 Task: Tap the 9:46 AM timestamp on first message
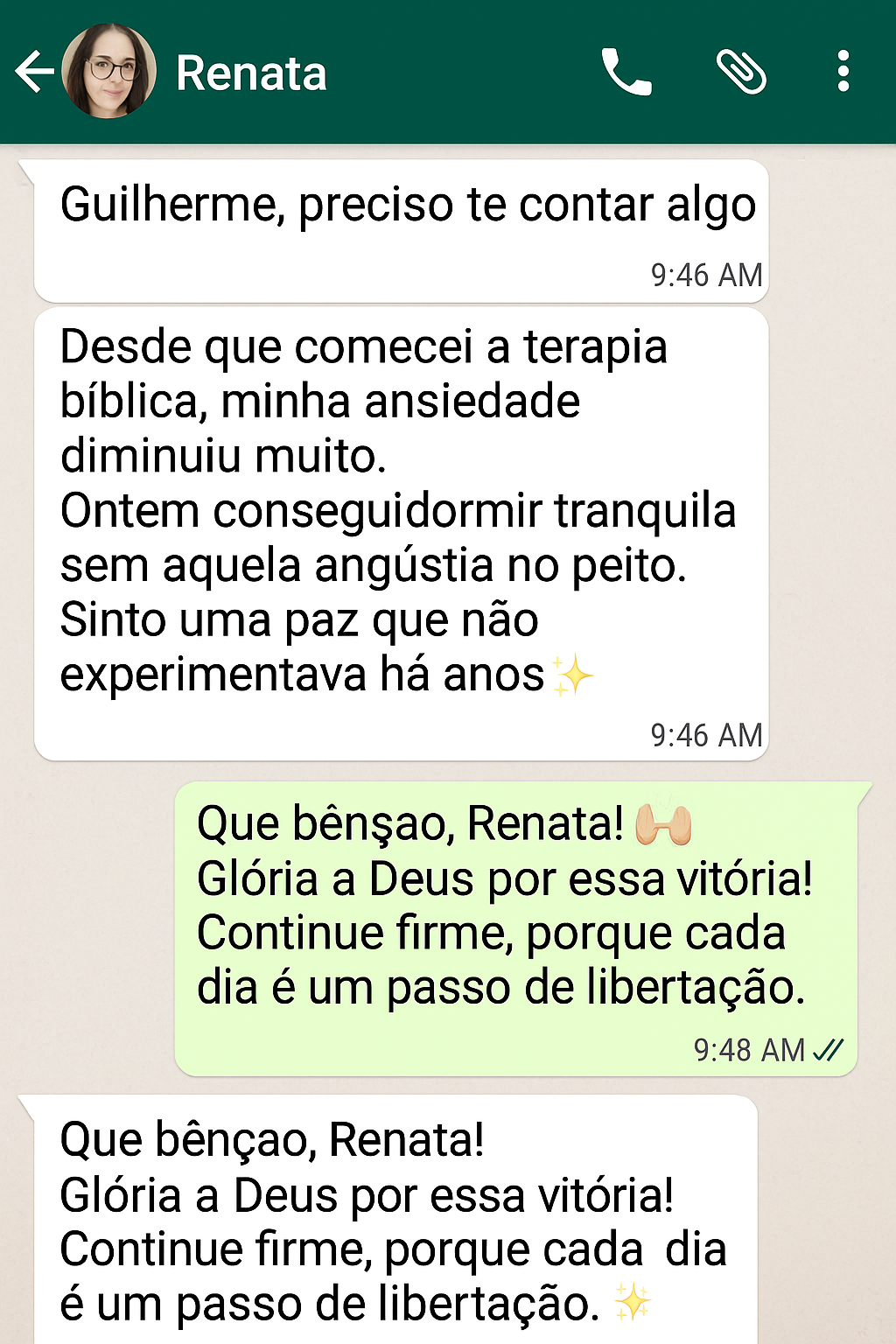tap(705, 273)
